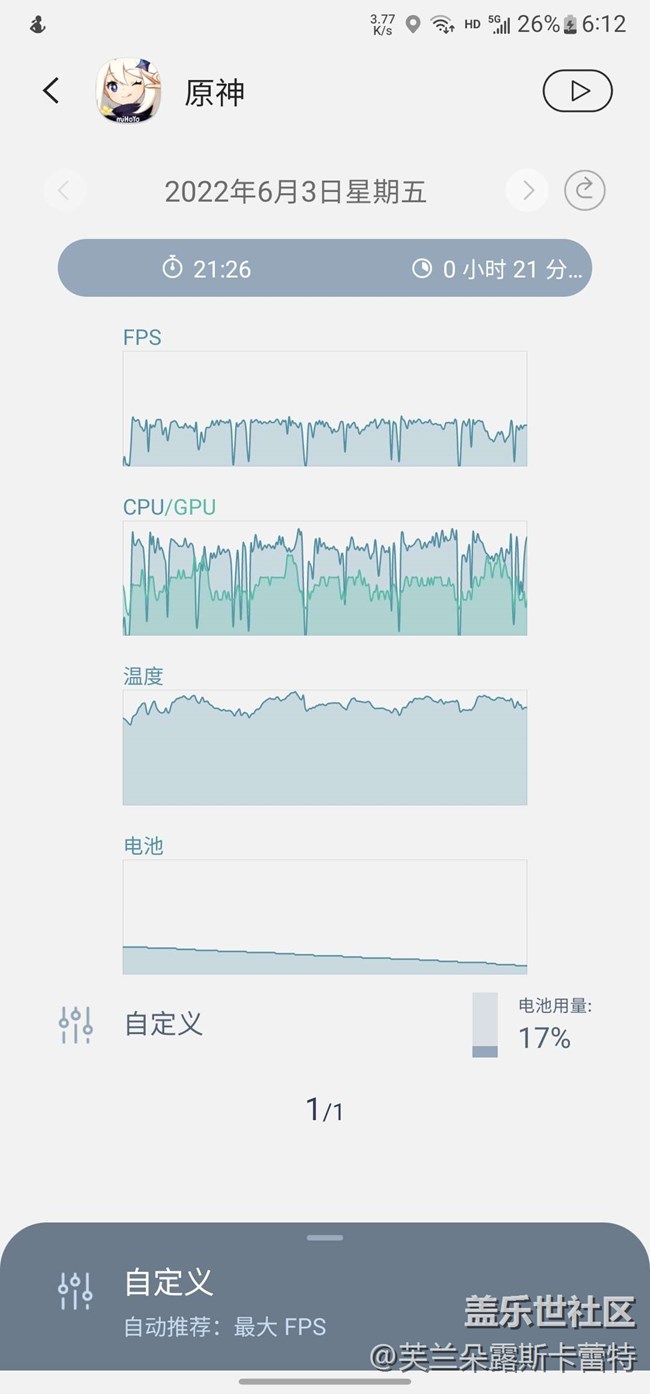The height and width of the screenshot is (1394, 650).
Task: Tap the circular refresh arrow icon
Action: point(585,190)
